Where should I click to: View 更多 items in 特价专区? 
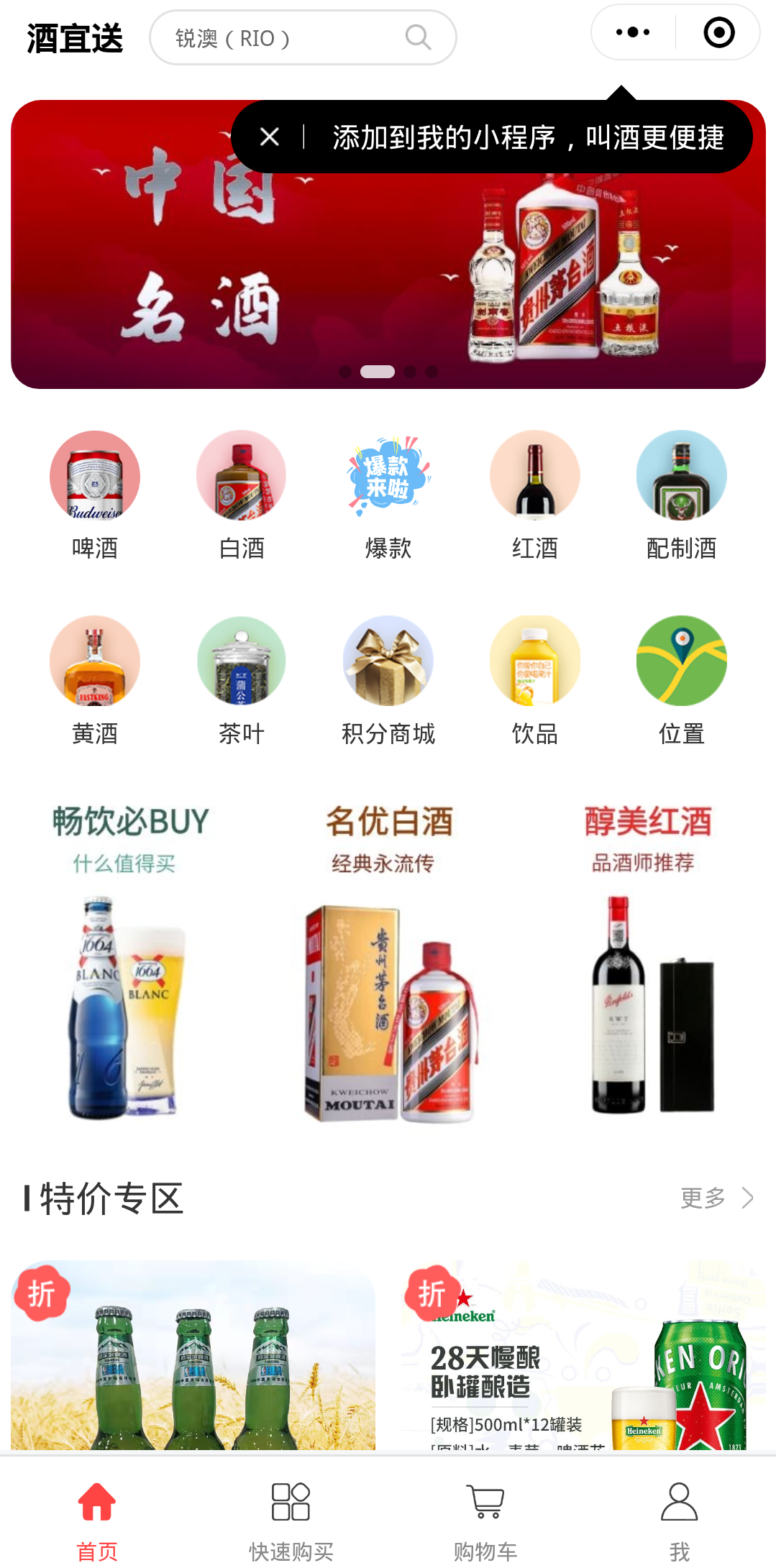tap(716, 1198)
